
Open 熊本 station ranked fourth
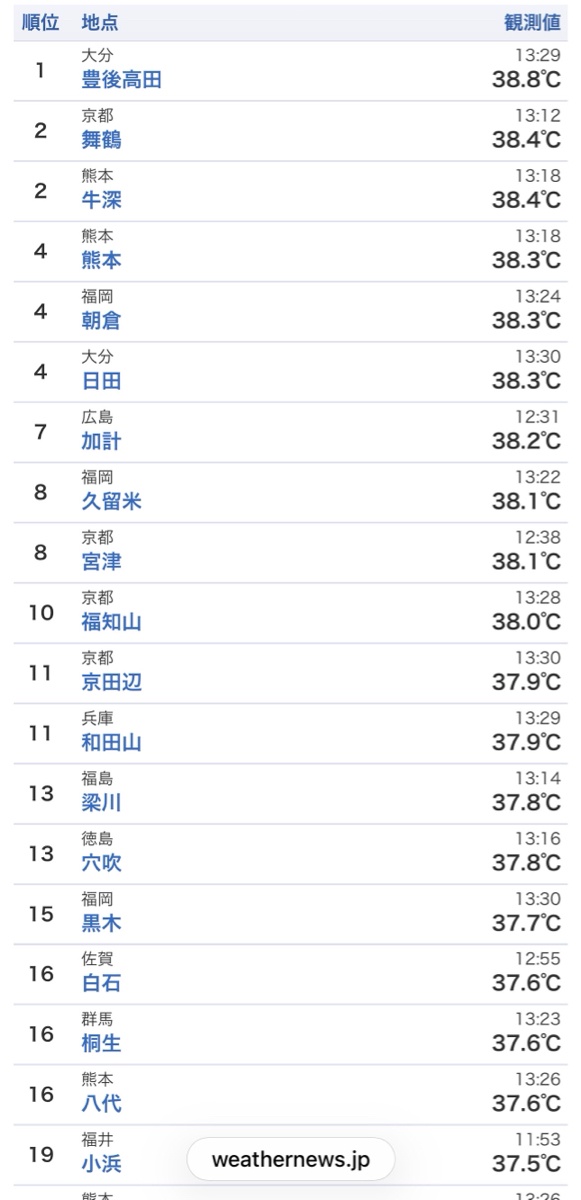[x=101, y=260]
